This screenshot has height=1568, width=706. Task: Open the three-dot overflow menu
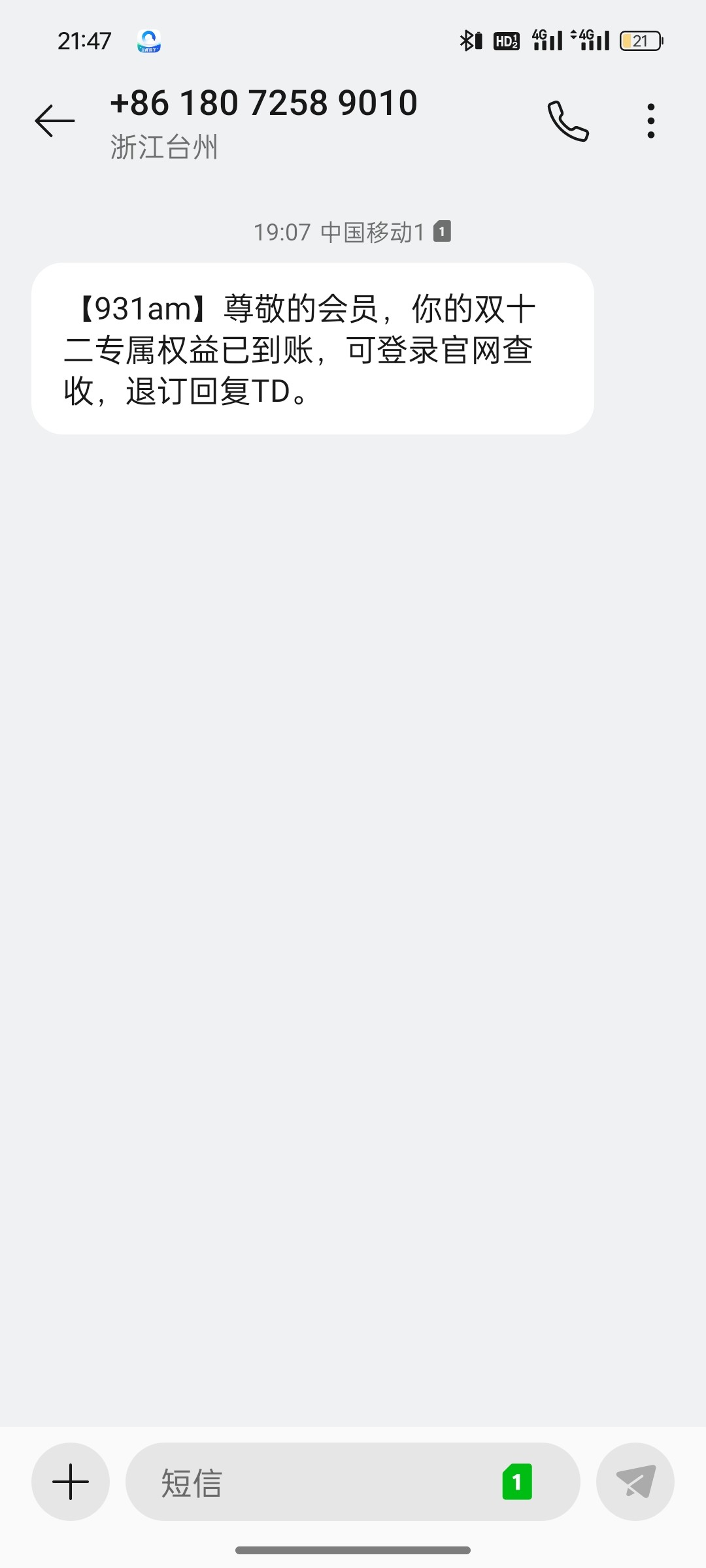pos(650,121)
